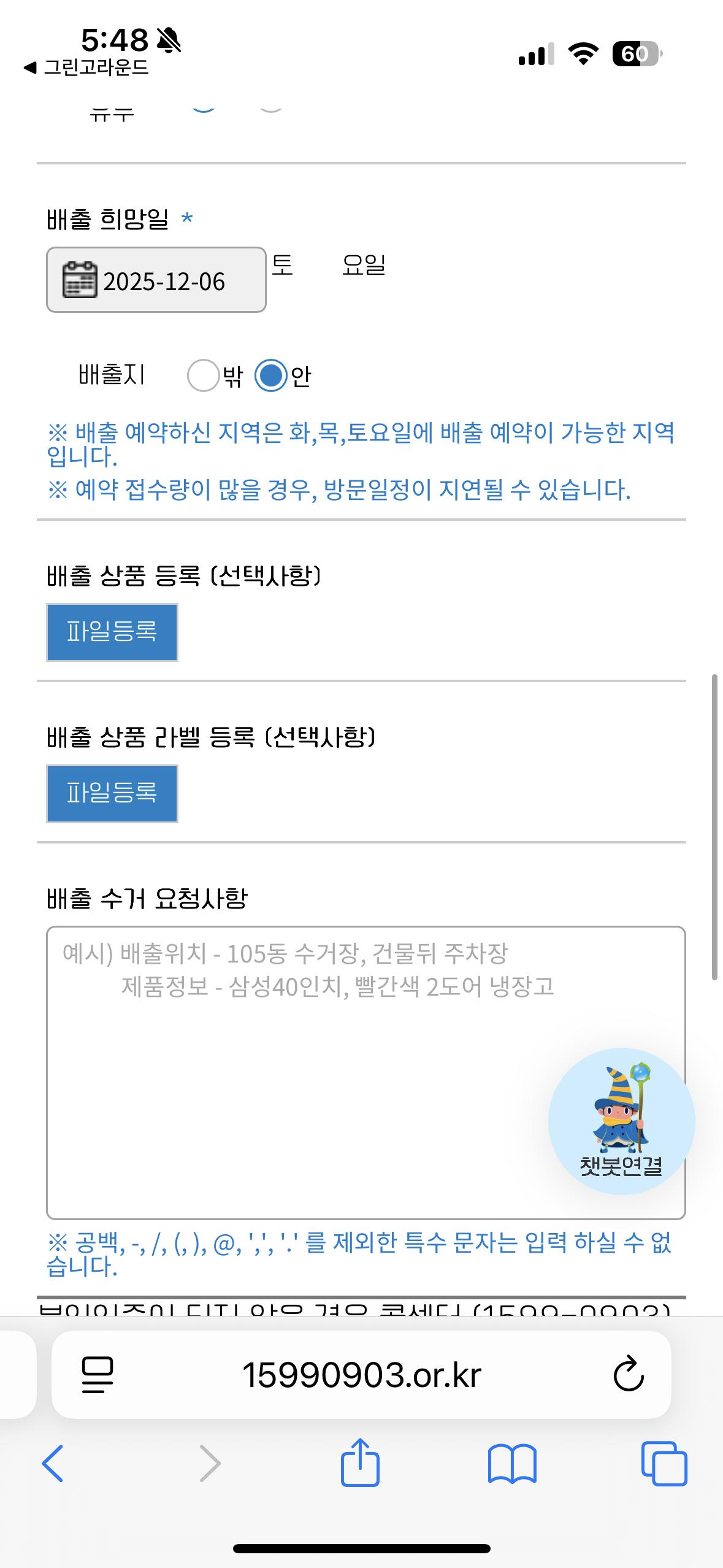This screenshot has height=1568, width=723.
Task: Tap 파일등록 under 배출 상품 등록
Action: point(112,632)
